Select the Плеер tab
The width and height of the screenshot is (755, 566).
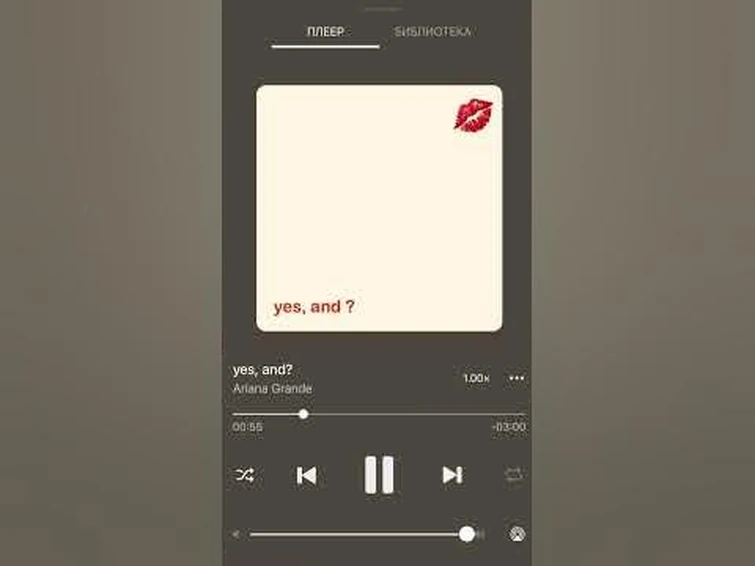point(325,32)
